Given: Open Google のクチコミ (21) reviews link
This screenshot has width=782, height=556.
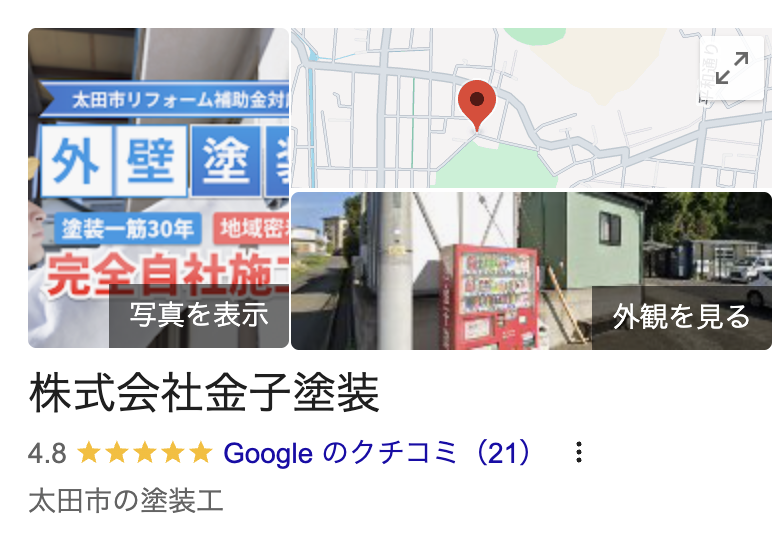Looking at the screenshot, I should click(x=378, y=453).
